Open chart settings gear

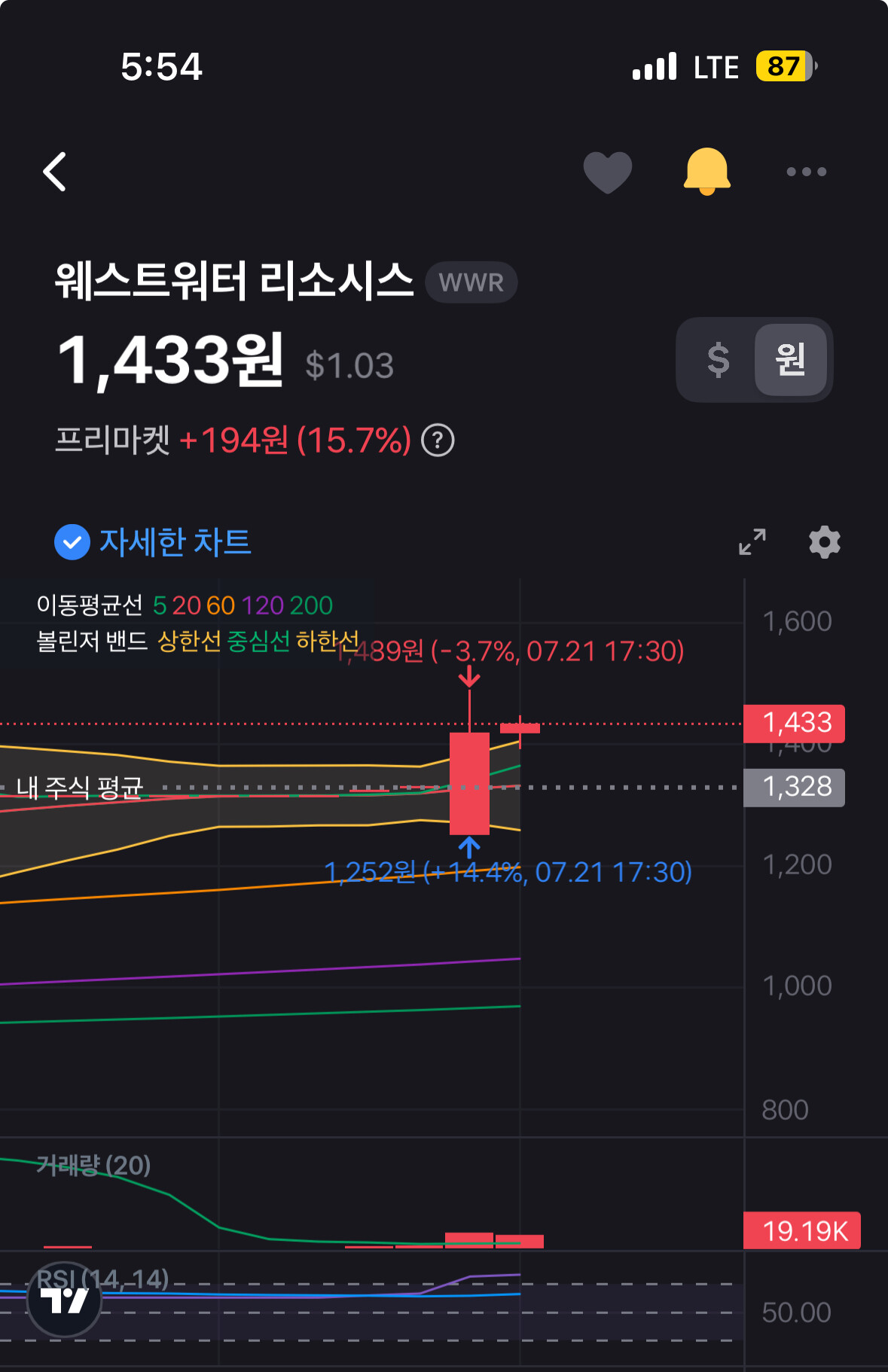[825, 542]
